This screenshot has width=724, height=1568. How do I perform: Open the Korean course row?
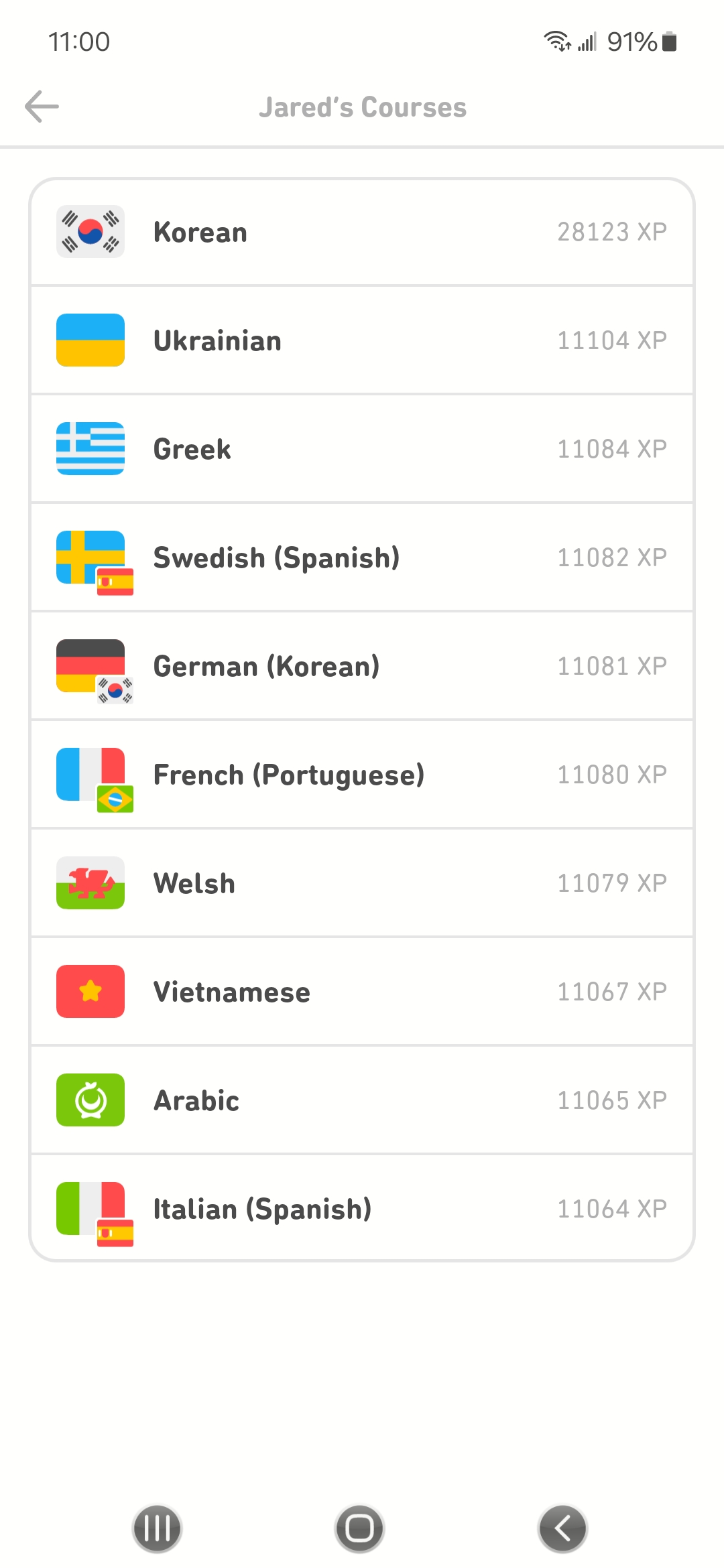coord(362,232)
